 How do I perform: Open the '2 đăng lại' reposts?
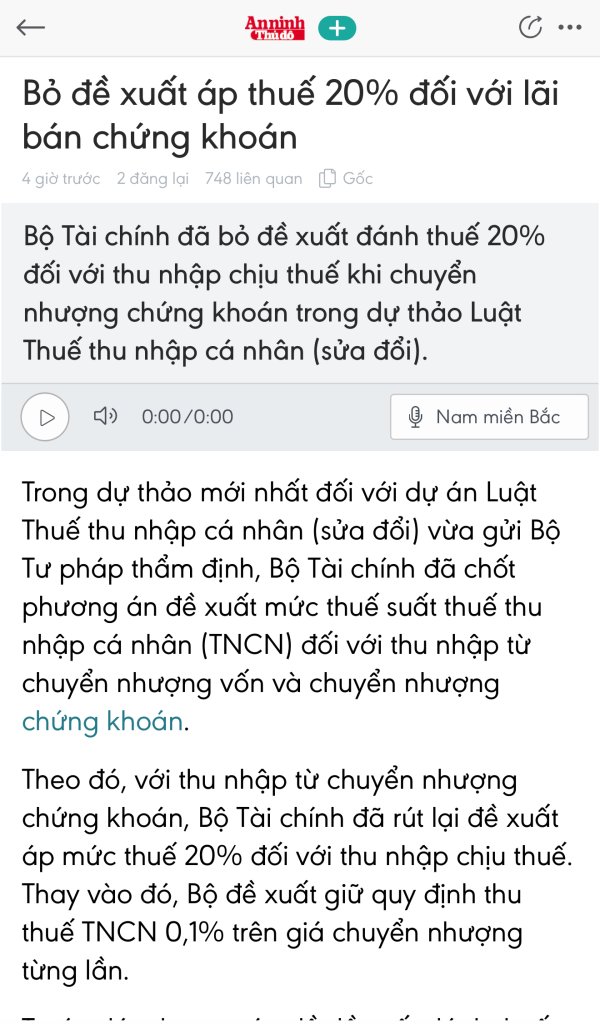pos(151,179)
